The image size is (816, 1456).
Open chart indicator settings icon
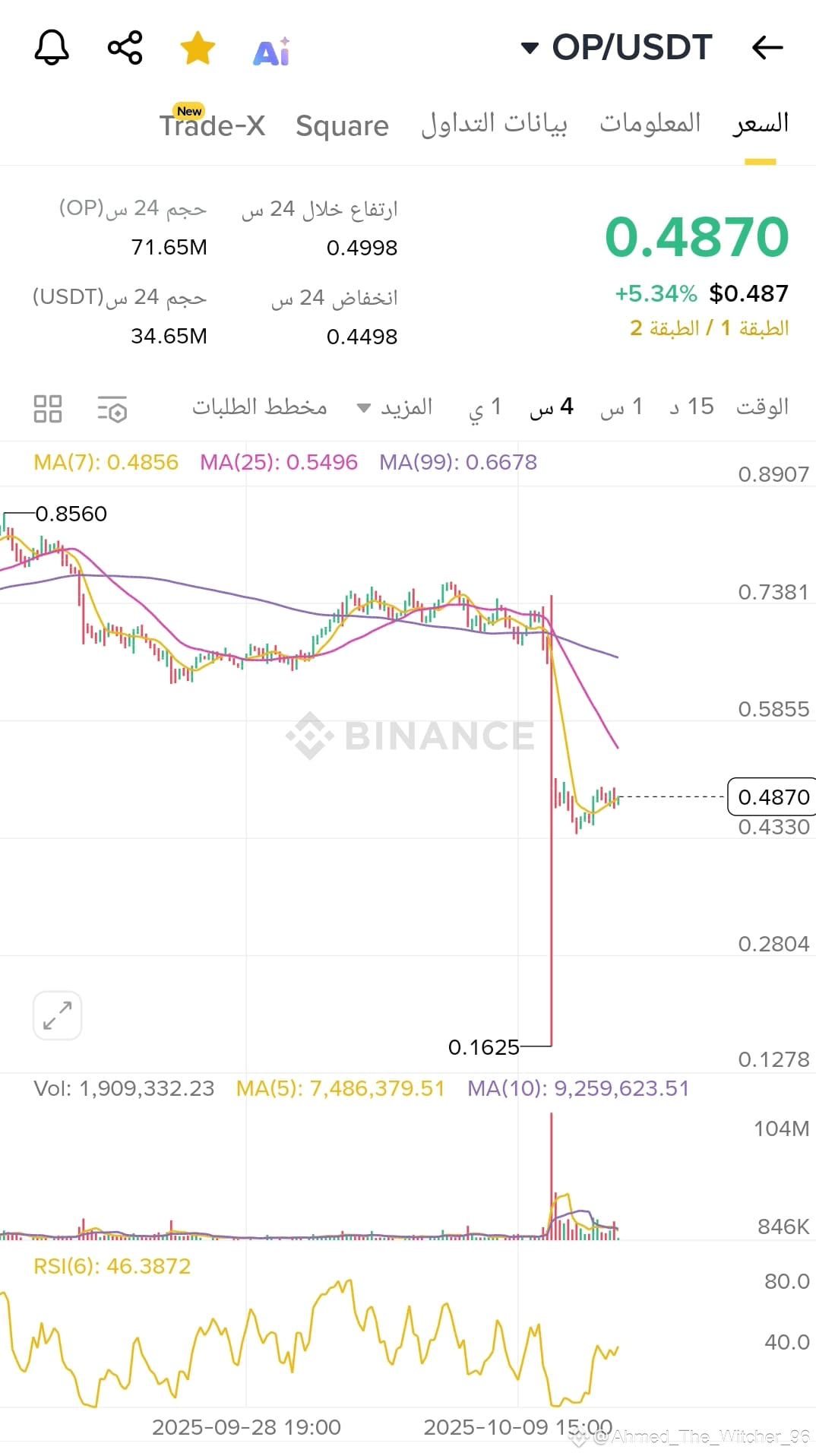point(112,410)
